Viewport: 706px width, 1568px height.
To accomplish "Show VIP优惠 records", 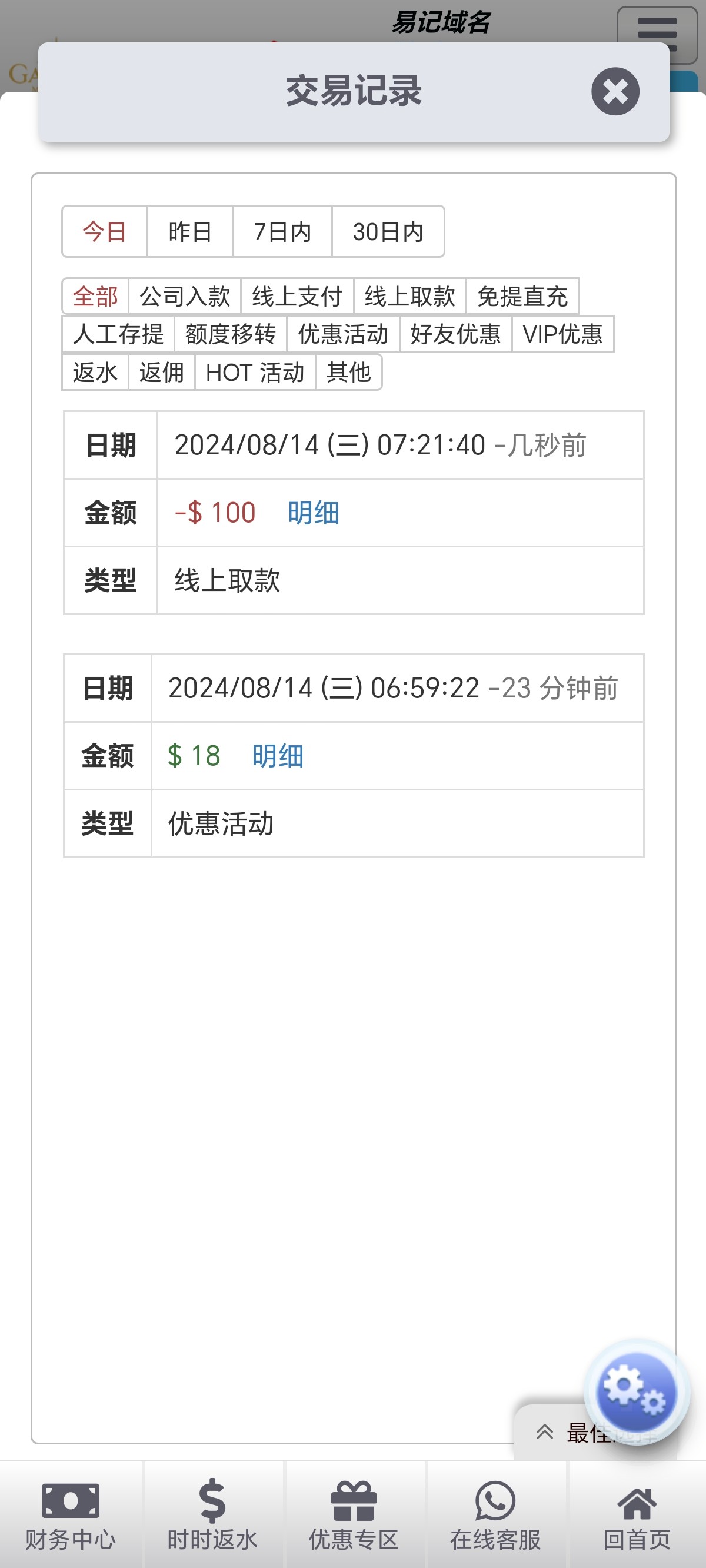I will [x=562, y=334].
